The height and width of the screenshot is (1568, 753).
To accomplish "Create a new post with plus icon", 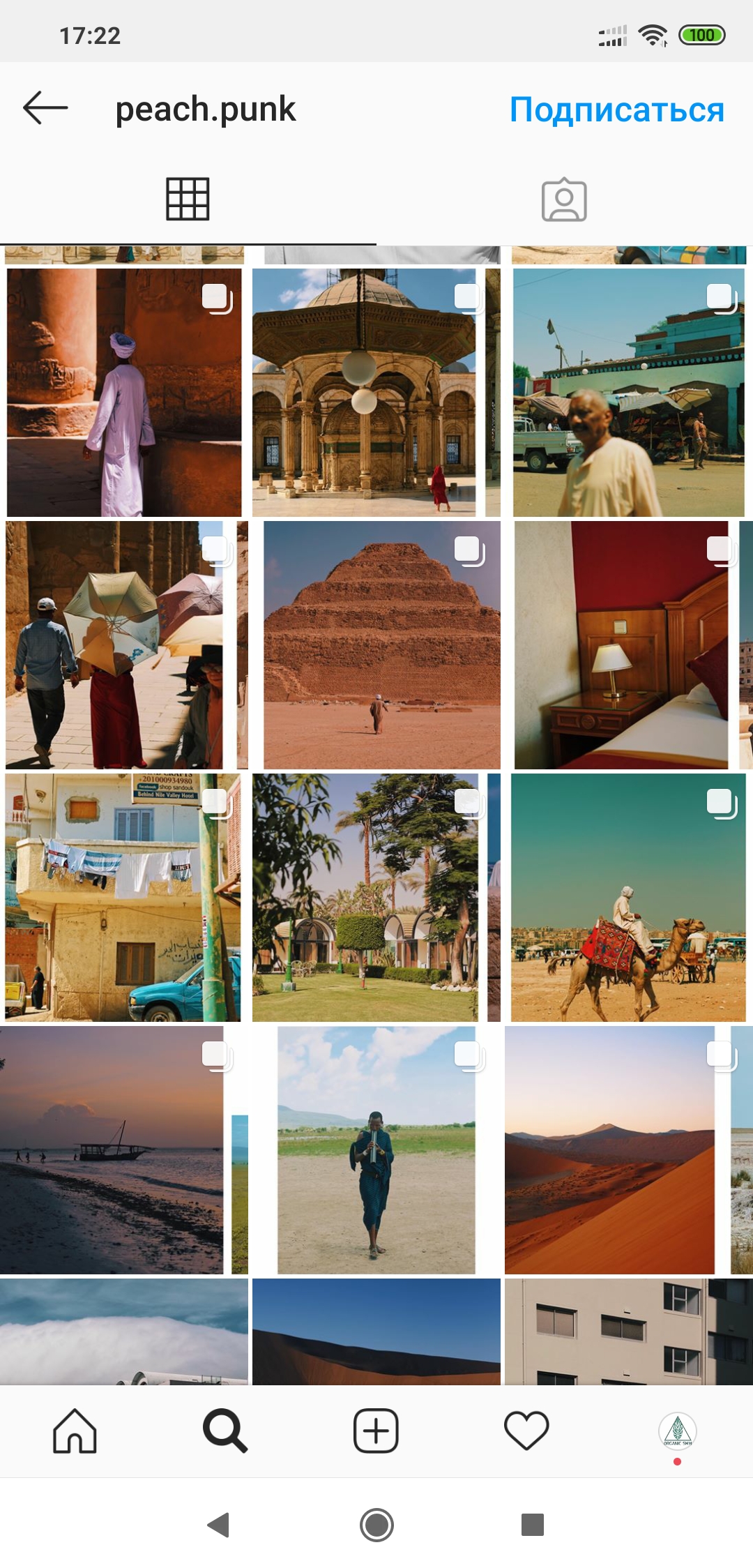I will 376,1431.
